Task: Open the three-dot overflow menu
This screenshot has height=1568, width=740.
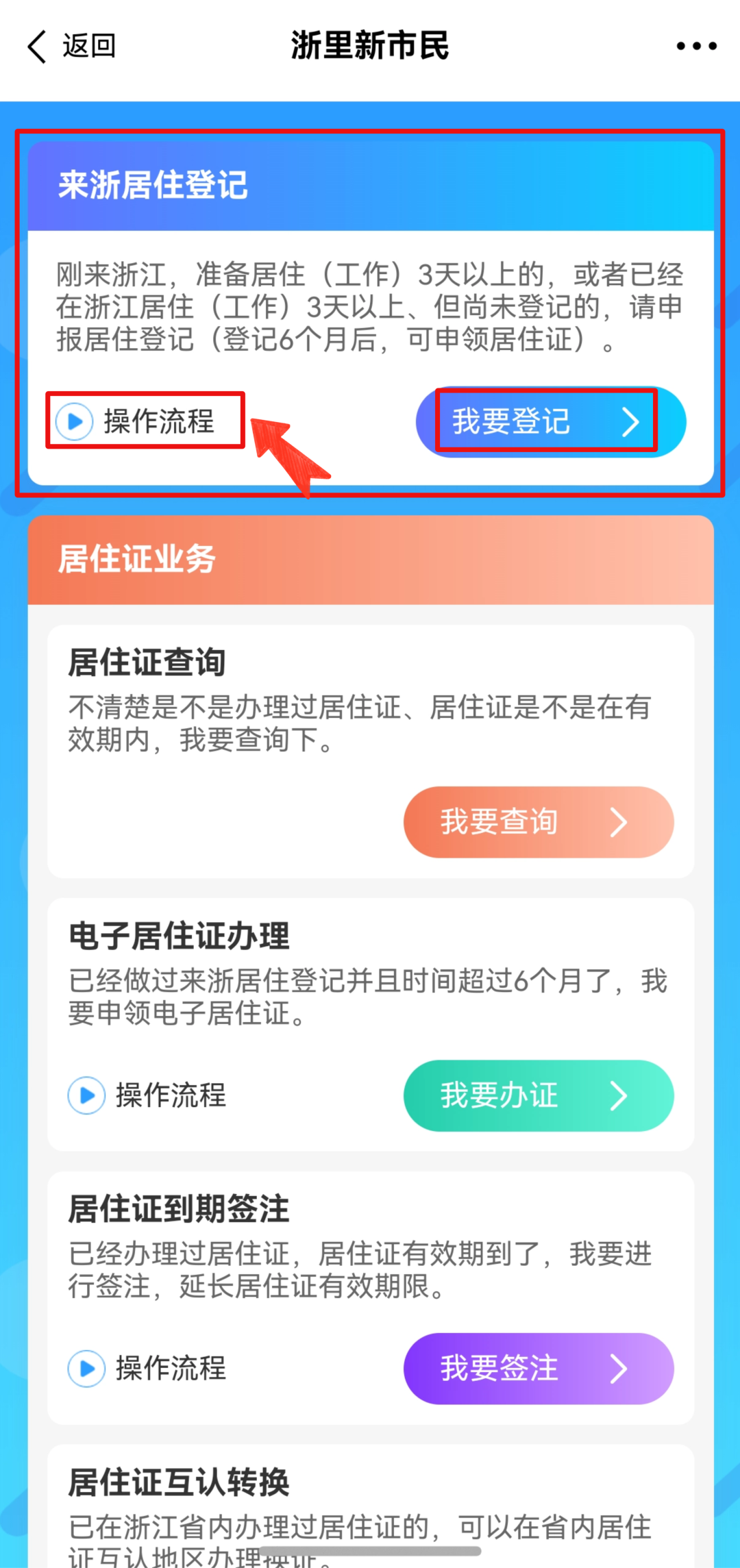Action: pos(696,47)
